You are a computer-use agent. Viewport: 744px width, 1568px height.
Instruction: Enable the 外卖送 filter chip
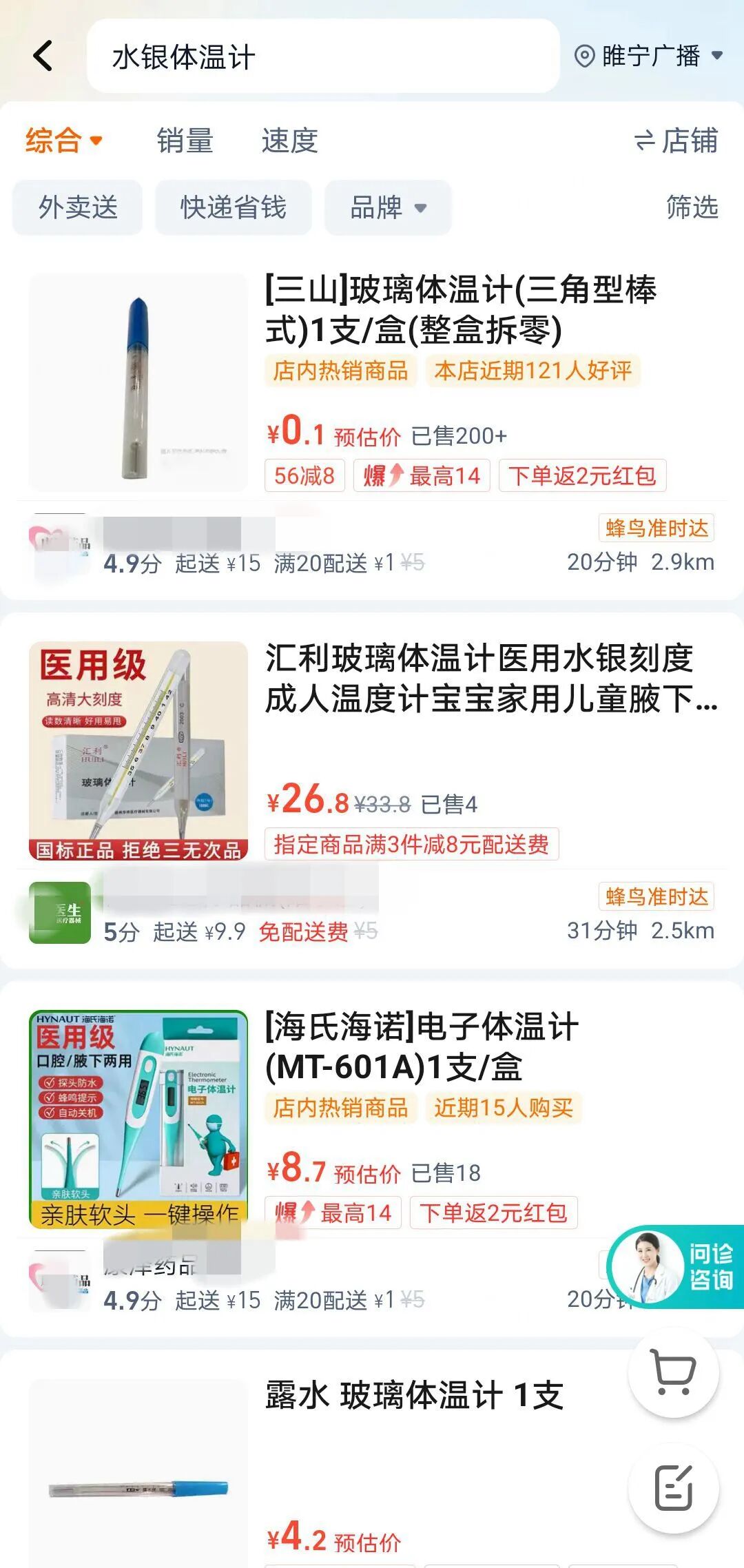point(76,207)
